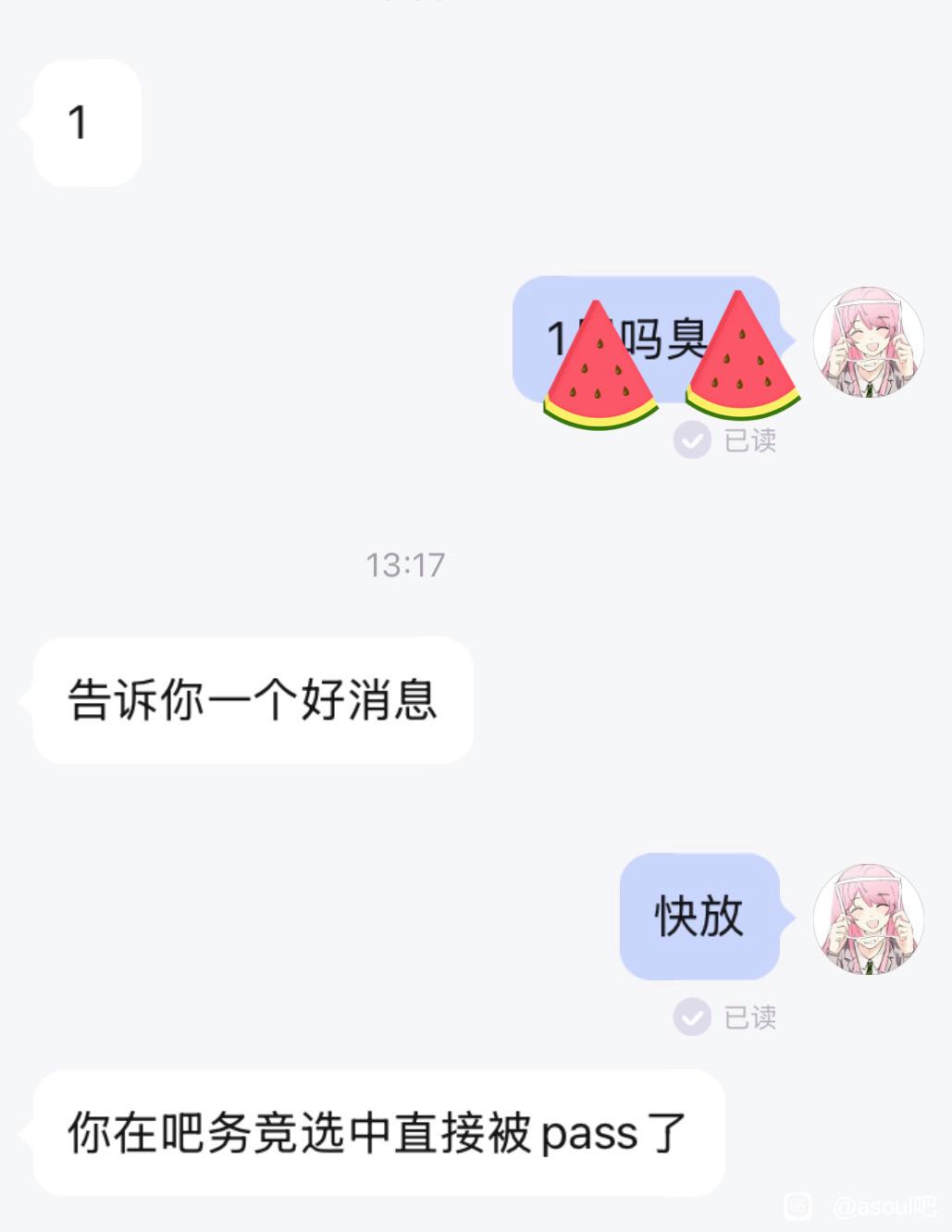Open the avatar beside the watermelon message
This screenshot has width=952, height=1232.
[x=868, y=341]
